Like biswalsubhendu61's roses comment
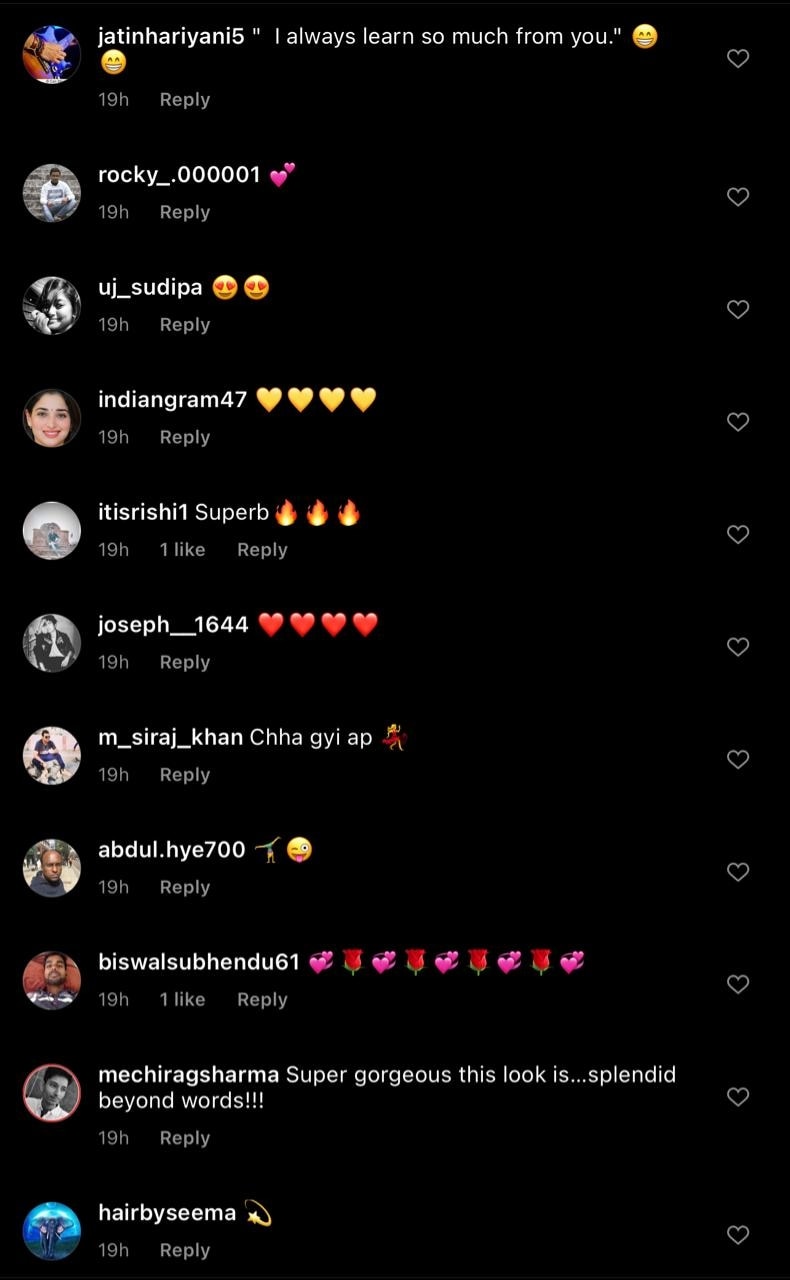 (737, 984)
